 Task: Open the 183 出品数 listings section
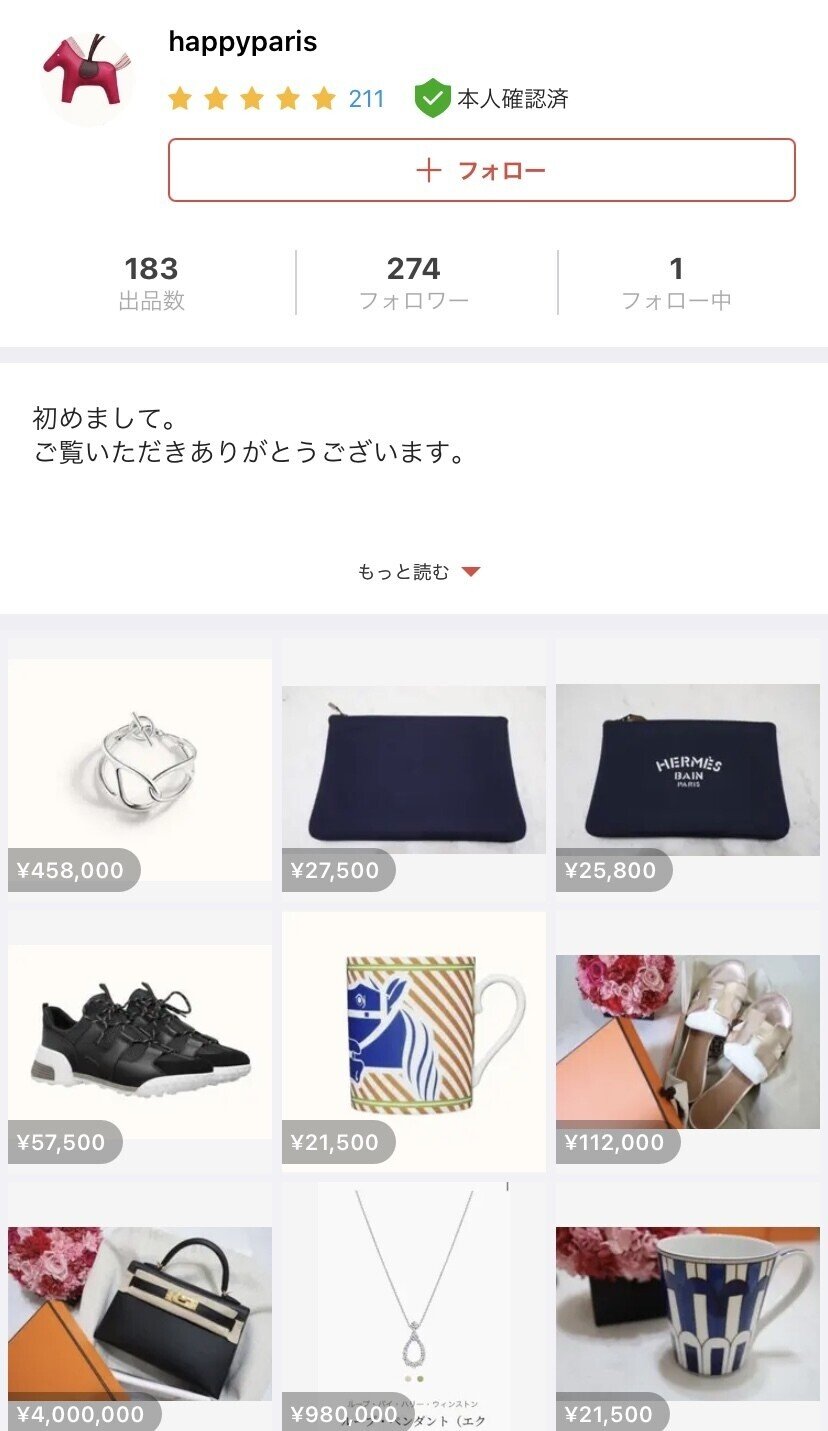(152, 282)
